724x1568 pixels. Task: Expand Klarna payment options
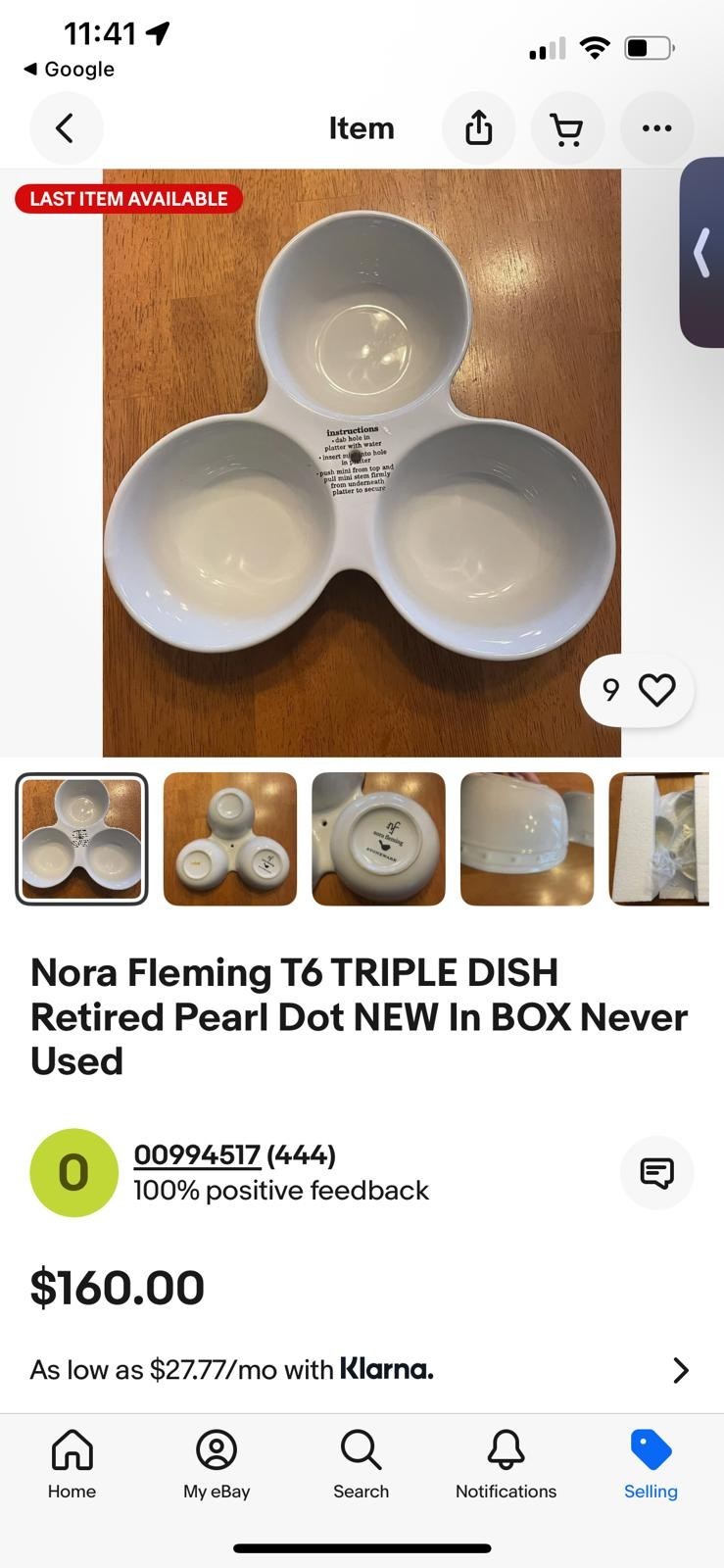pyautogui.click(x=680, y=1369)
